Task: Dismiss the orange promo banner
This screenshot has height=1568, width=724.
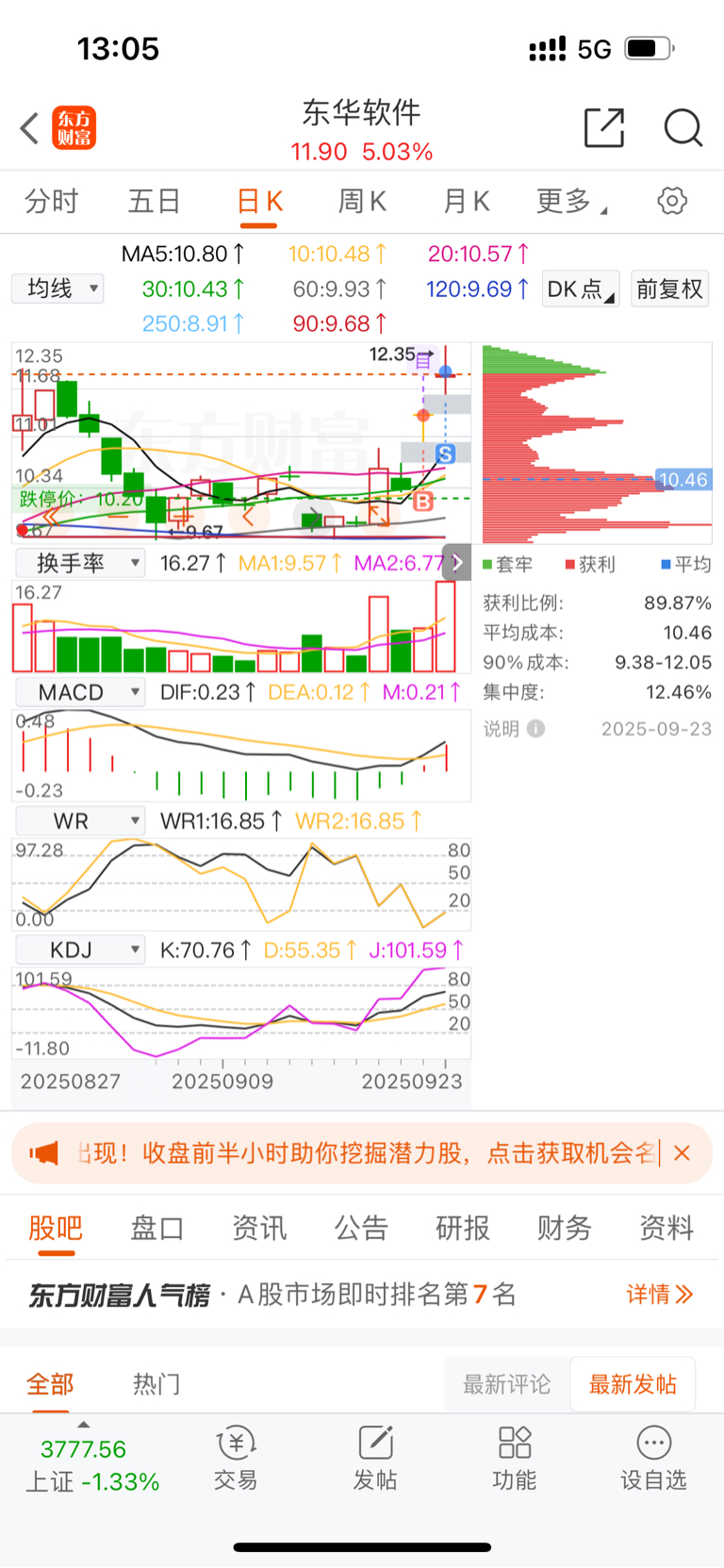Action: (683, 1152)
